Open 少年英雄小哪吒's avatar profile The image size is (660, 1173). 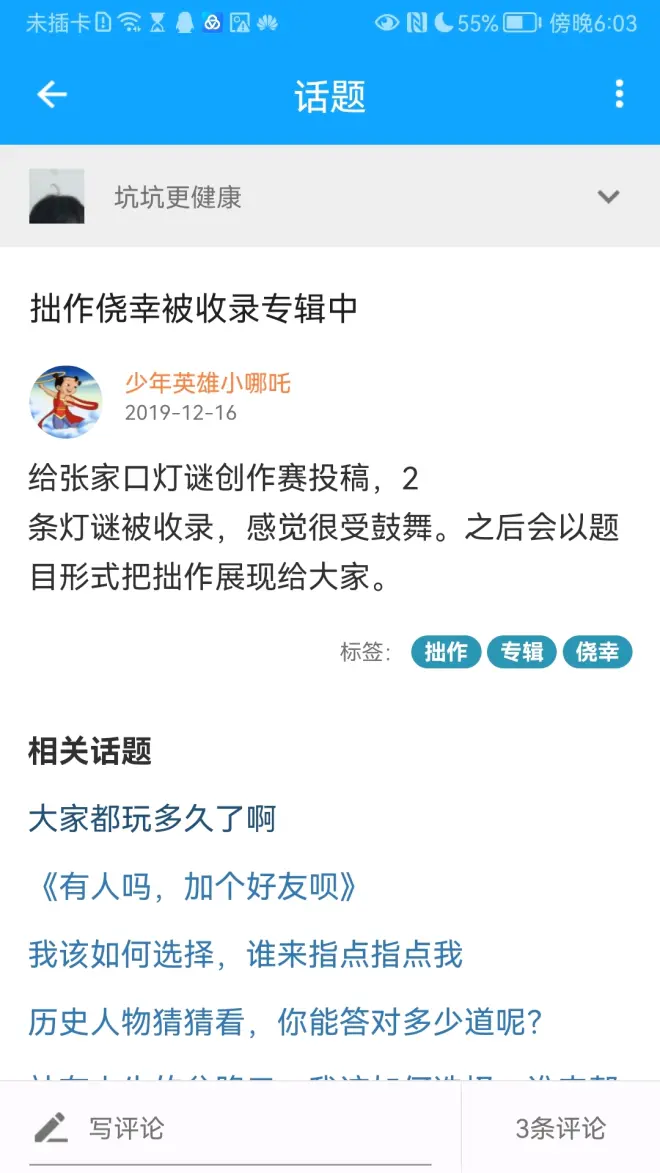(66, 402)
